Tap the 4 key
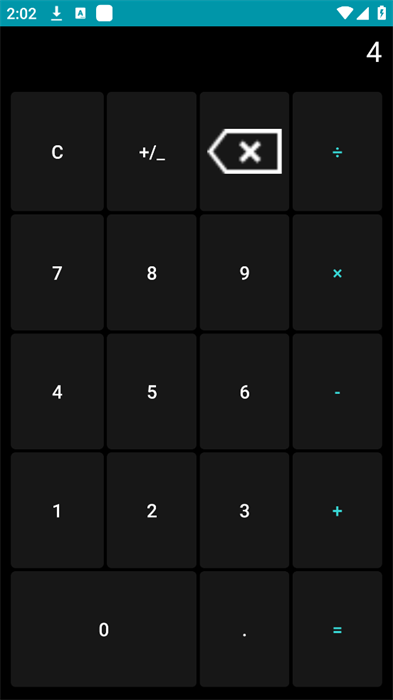 (57, 391)
